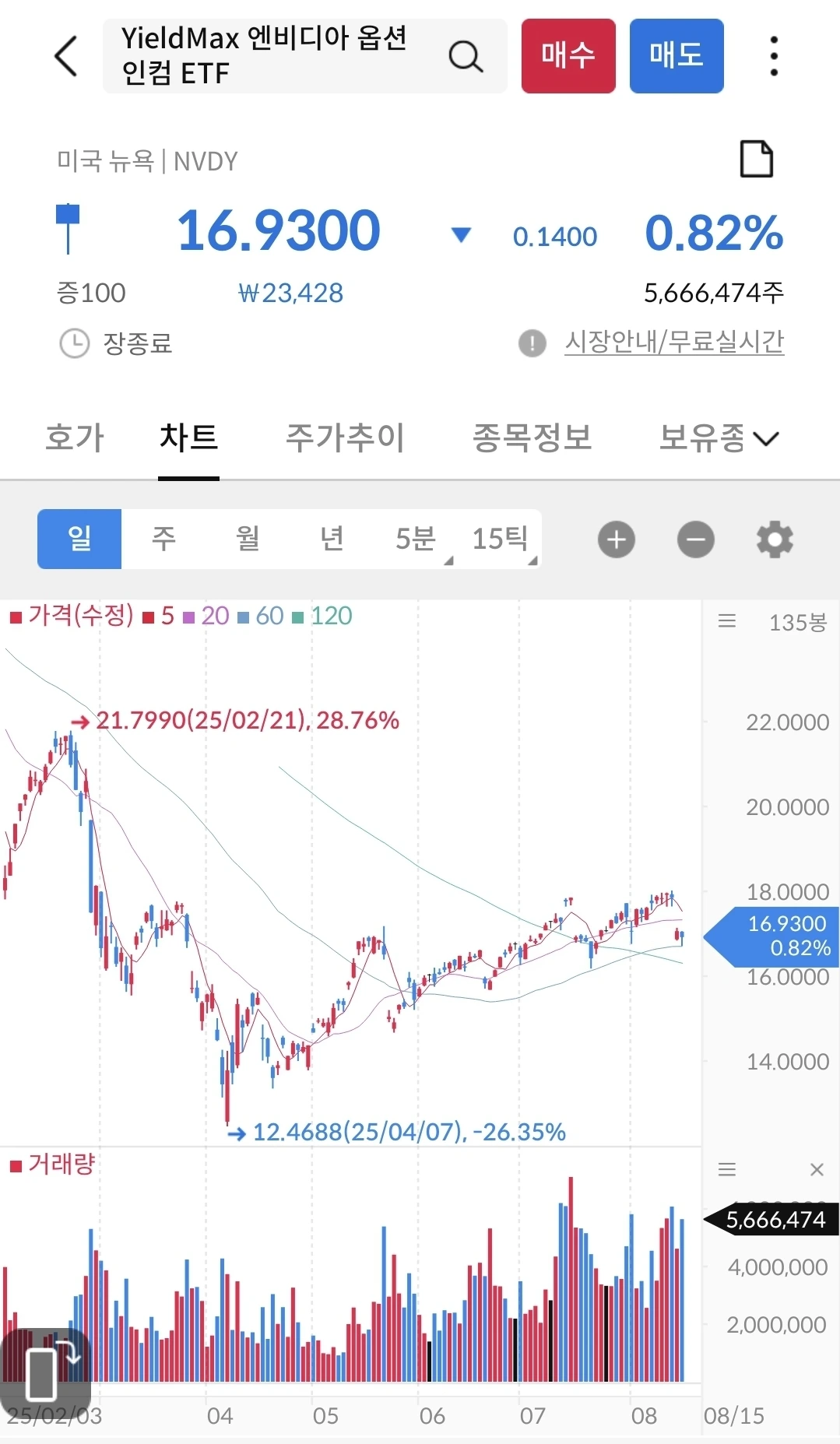Switch to the 호가 tab
840x1444 pixels.
[x=75, y=437]
